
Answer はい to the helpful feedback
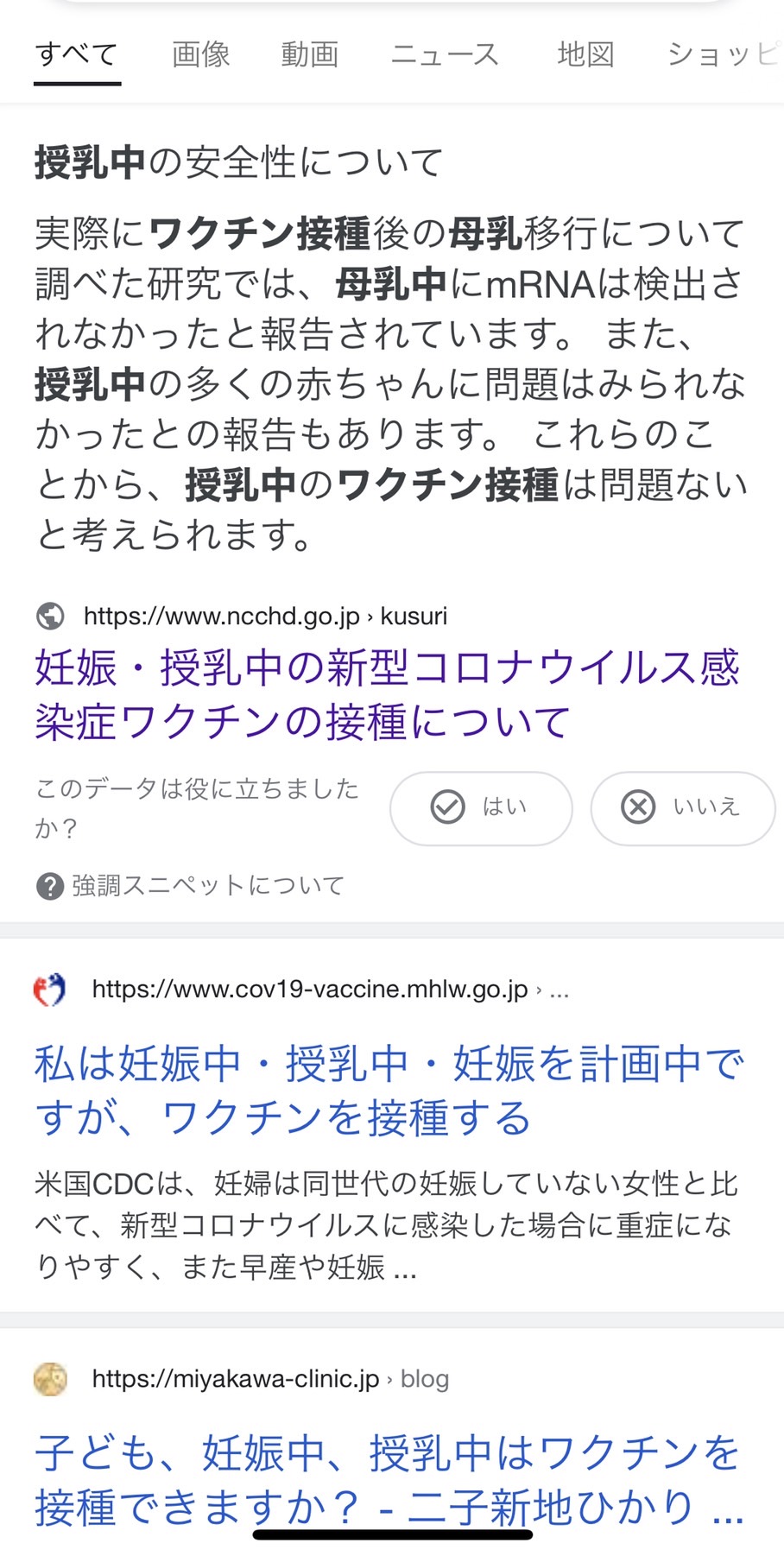[481, 808]
